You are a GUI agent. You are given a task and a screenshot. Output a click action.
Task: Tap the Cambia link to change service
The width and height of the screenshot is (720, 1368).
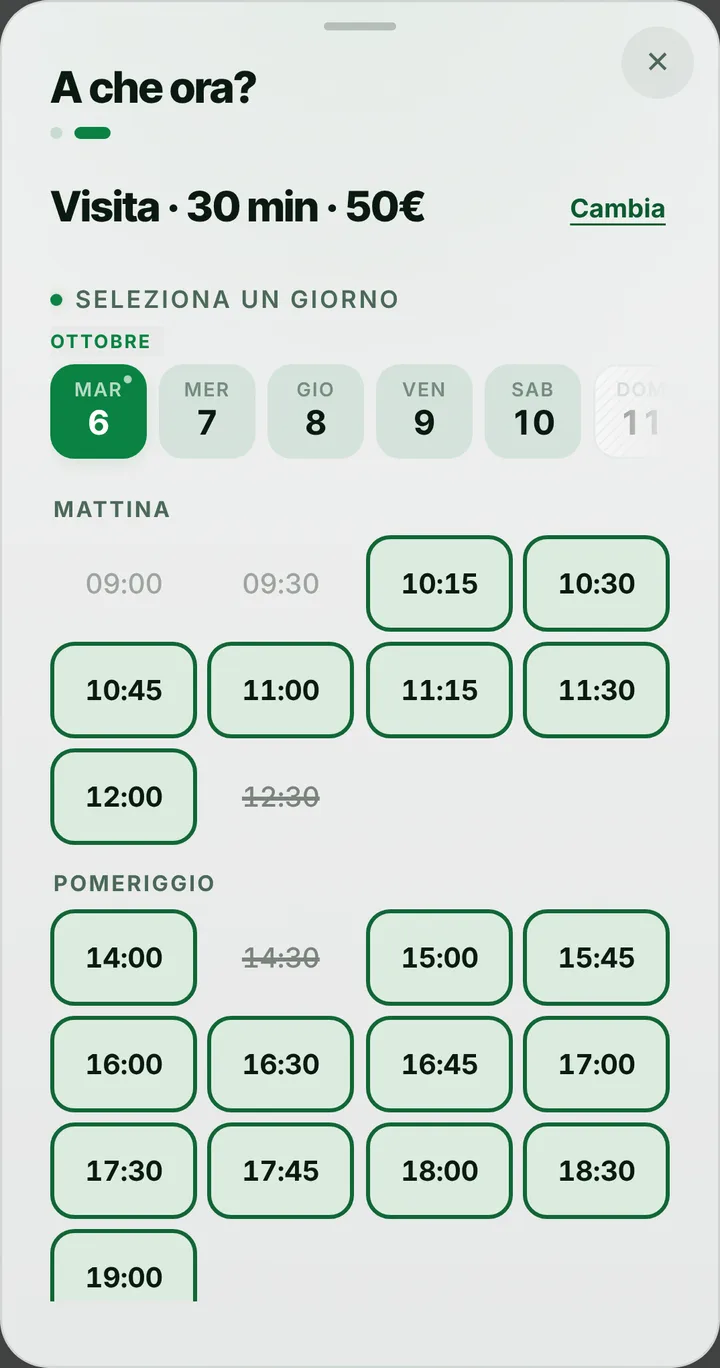(x=617, y=209)
